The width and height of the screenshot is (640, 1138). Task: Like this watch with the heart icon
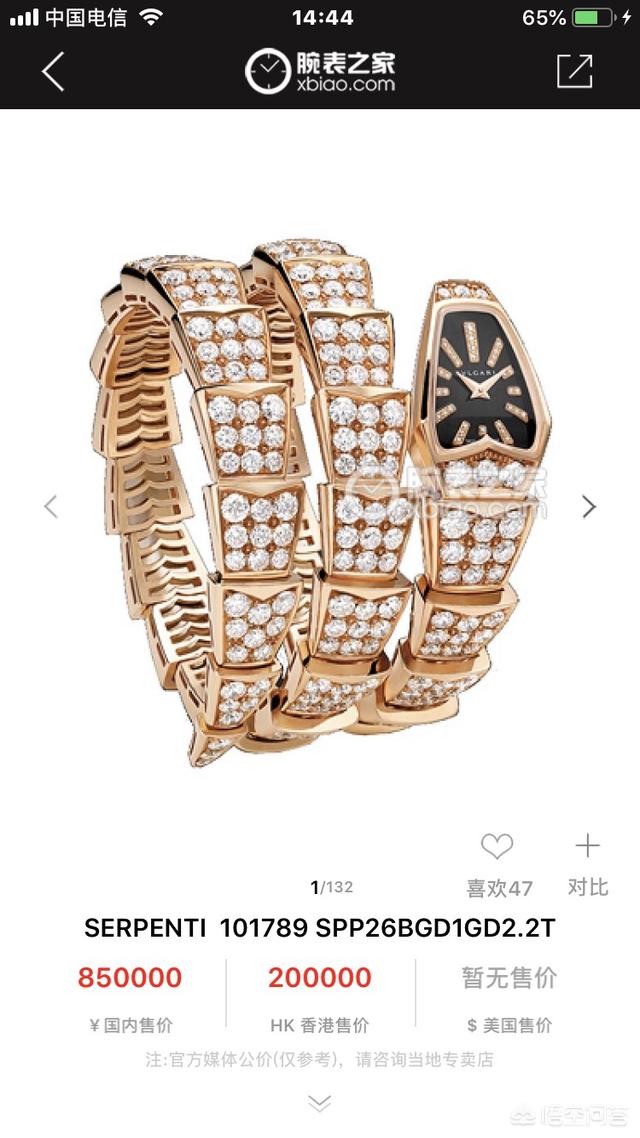click(x=497, y=848)
